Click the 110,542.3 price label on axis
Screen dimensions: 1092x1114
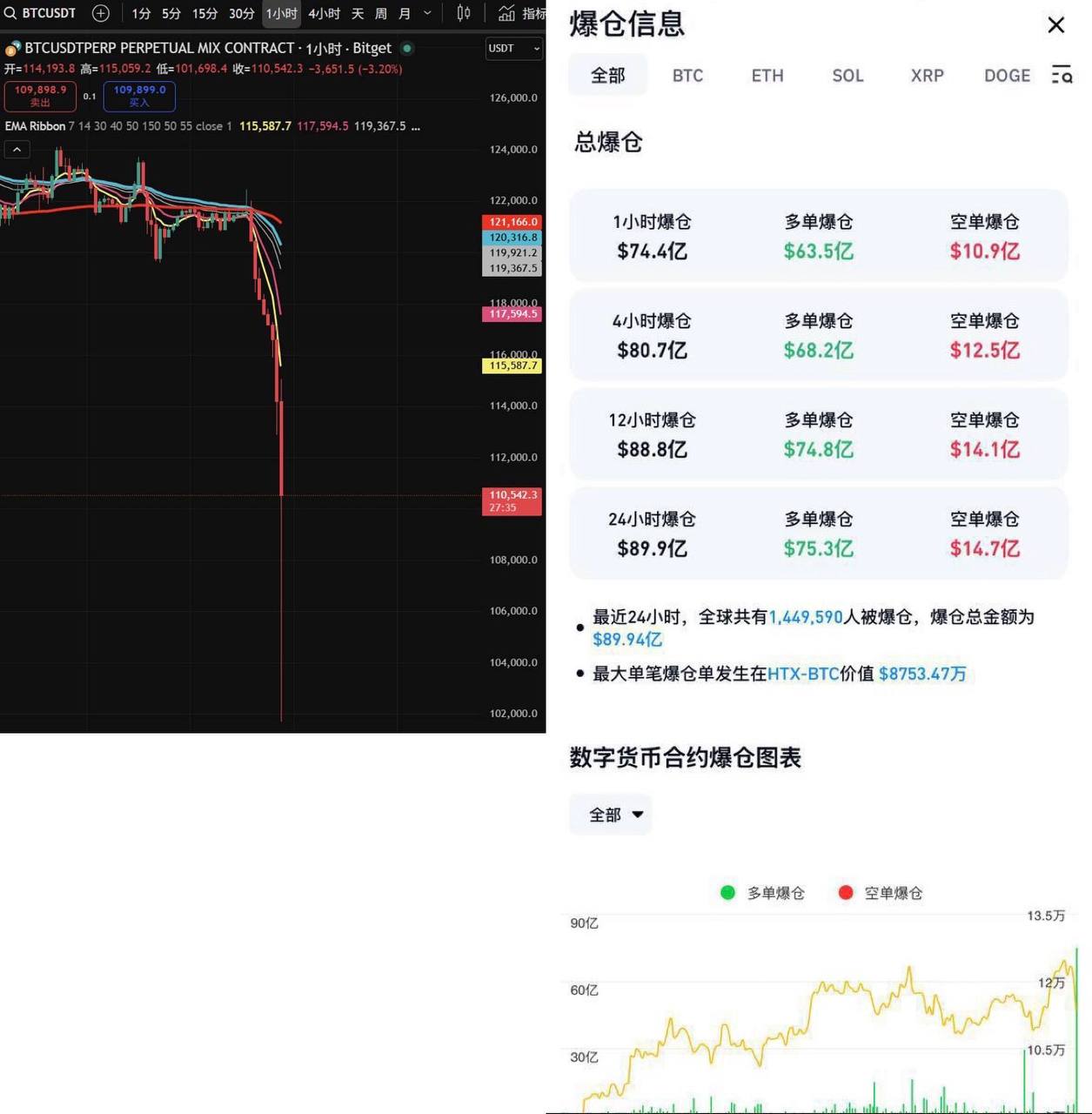pos(512,496)
